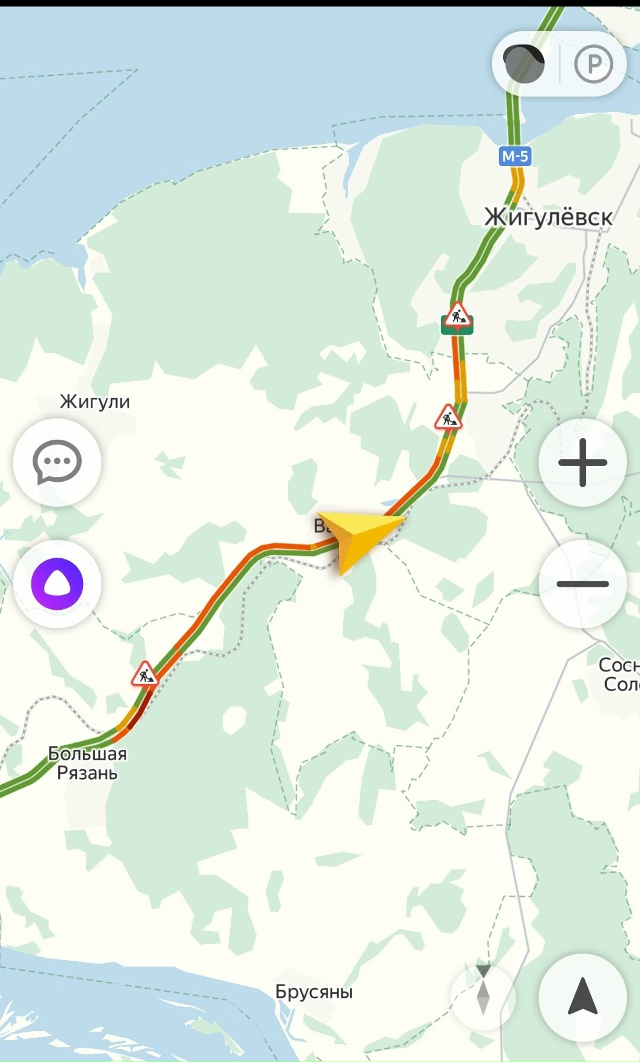Screen dimensions: 640x1062
Task: Open the roadworks marker near Большая Рязань
Action: tap(145, 674)
